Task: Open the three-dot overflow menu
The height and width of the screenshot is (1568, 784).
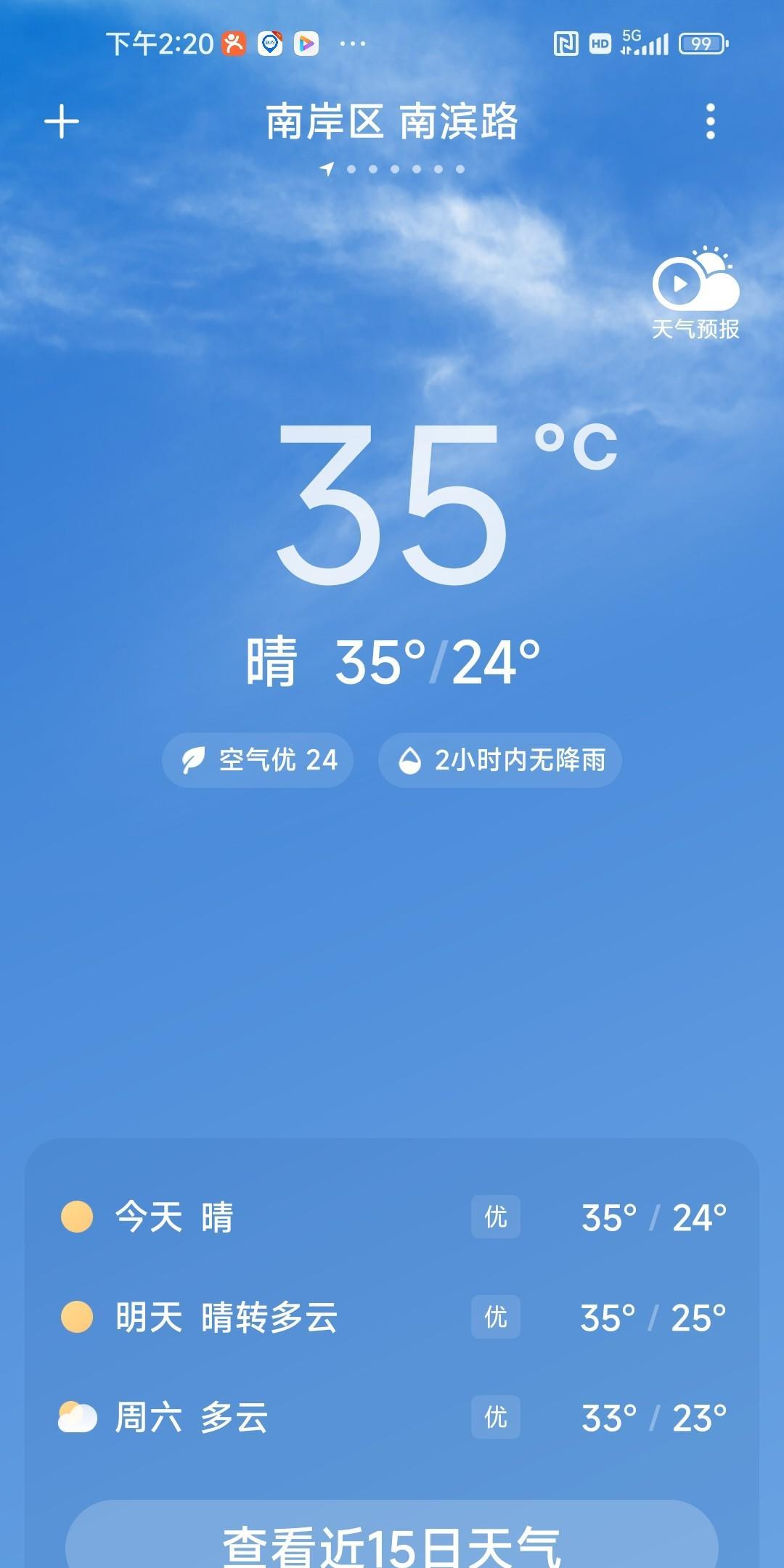Action: (710, 121)
